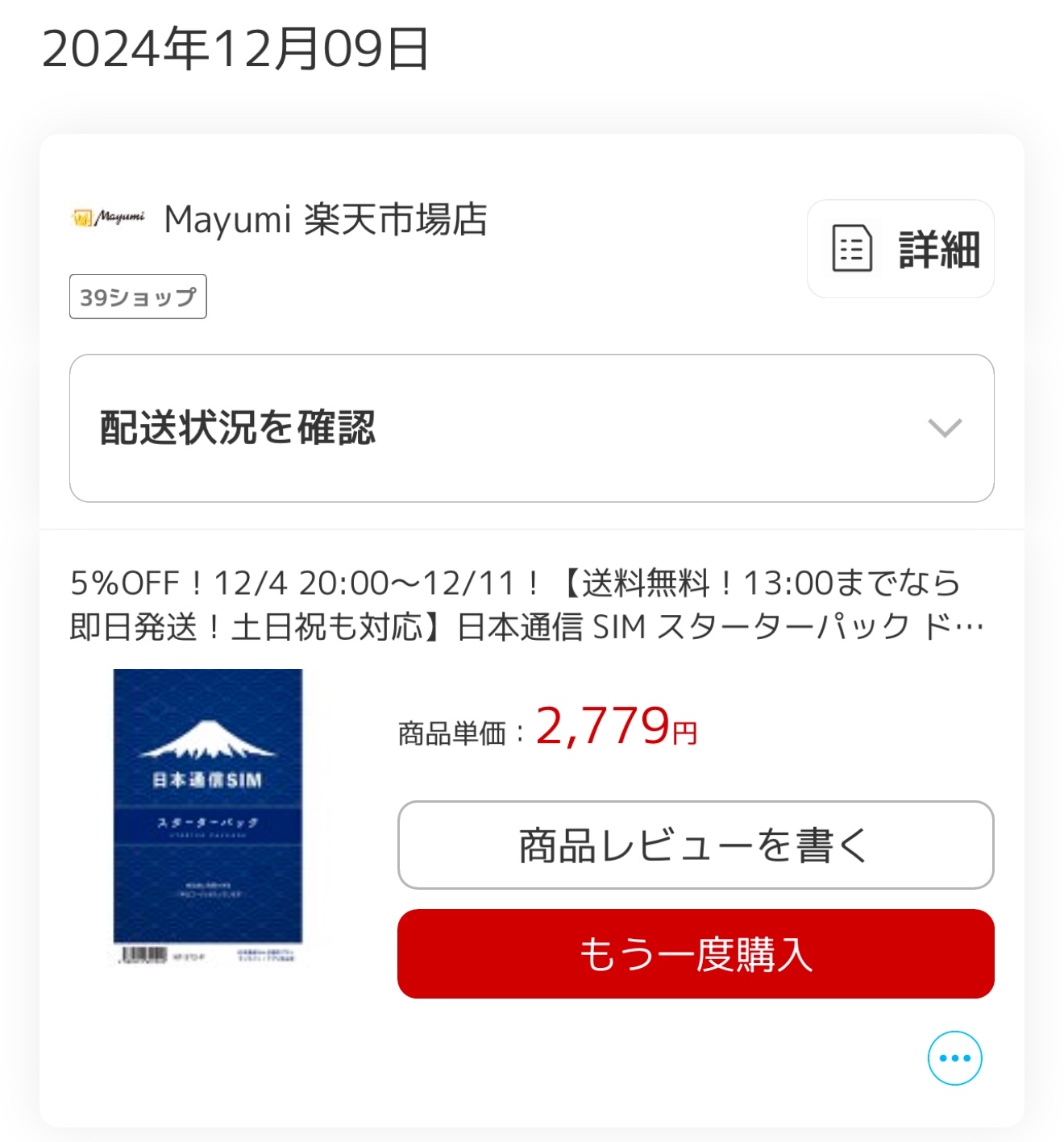This screenshot has height=1142, width=1064.
Task: Tap the 商品レビューを書く button
Action: 696,845
